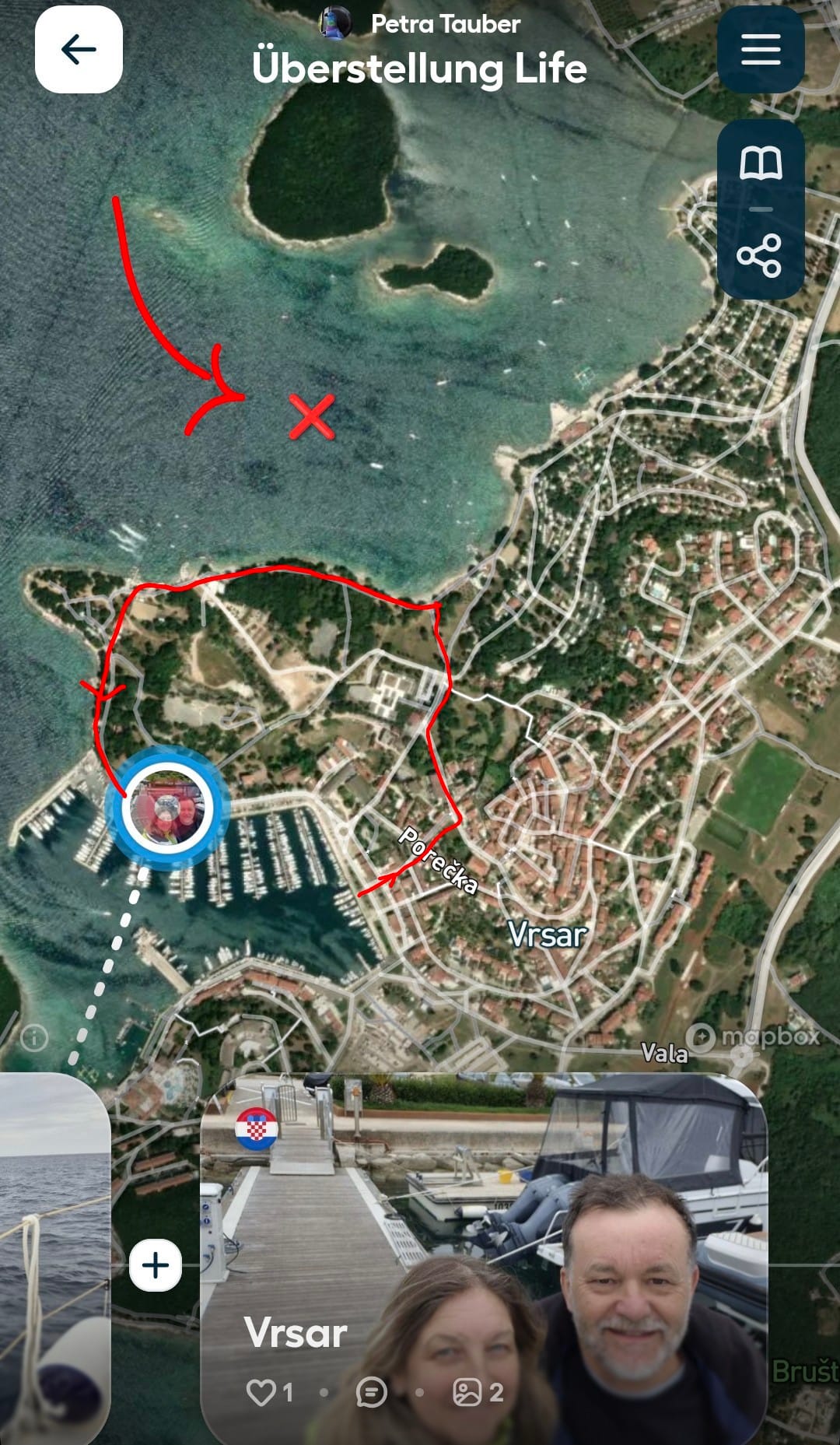Open the hamburger menu
The width and height of the screenshot is (840, 1445).
(x=760, y=50)
